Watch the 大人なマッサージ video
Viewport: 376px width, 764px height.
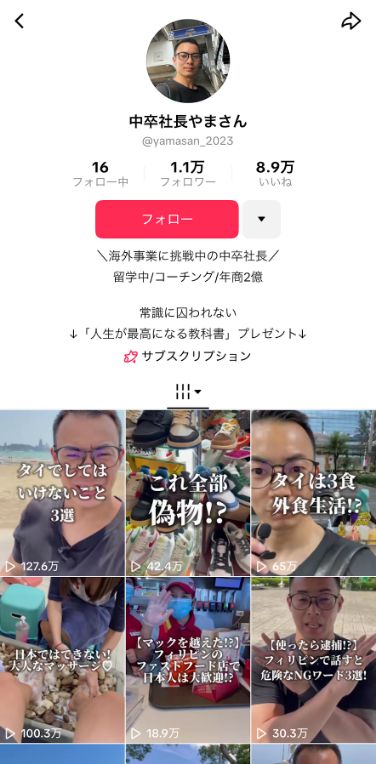[62, 660]
